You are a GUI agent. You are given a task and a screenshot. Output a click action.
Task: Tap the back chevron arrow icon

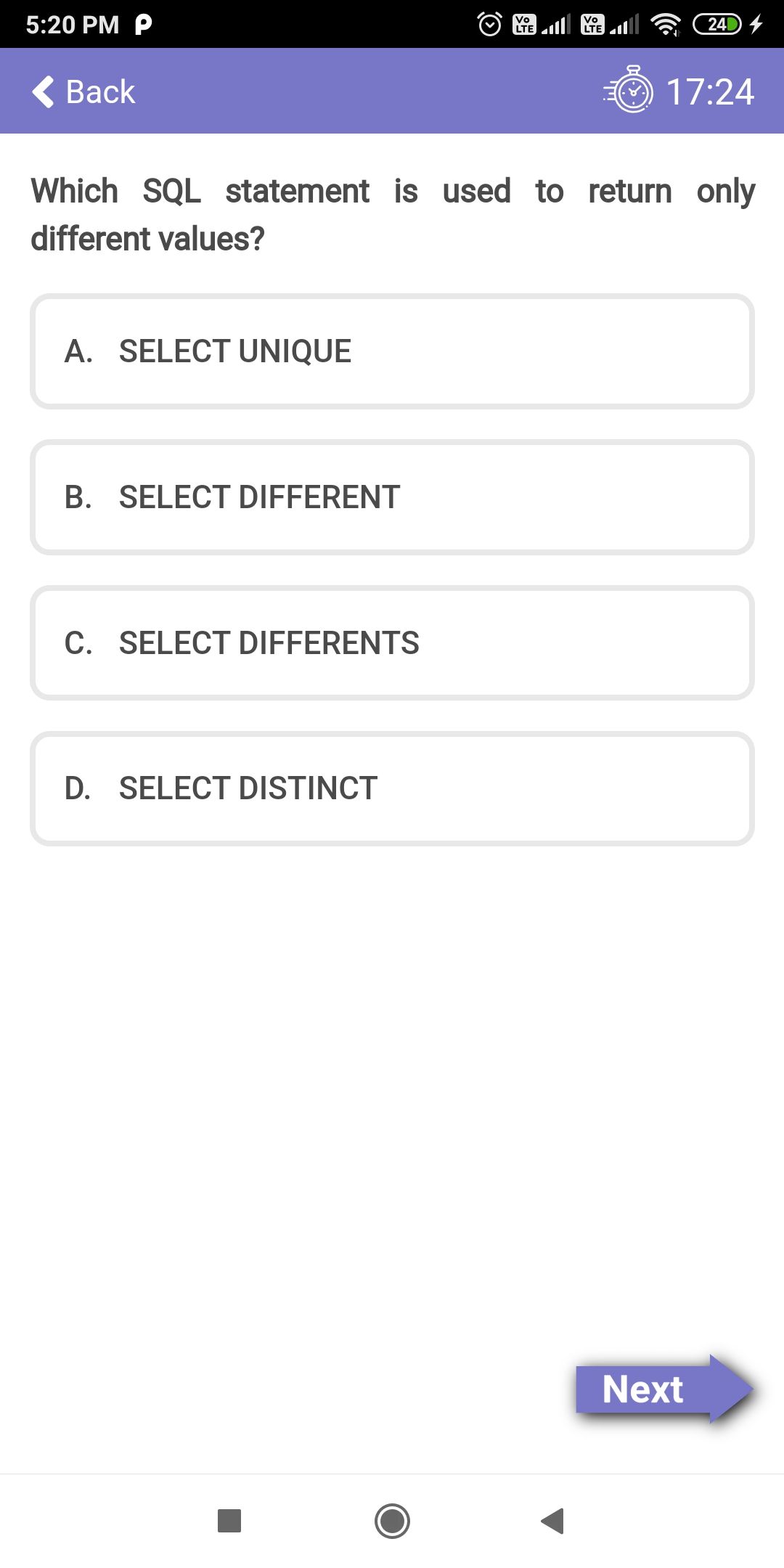point(44,91)
